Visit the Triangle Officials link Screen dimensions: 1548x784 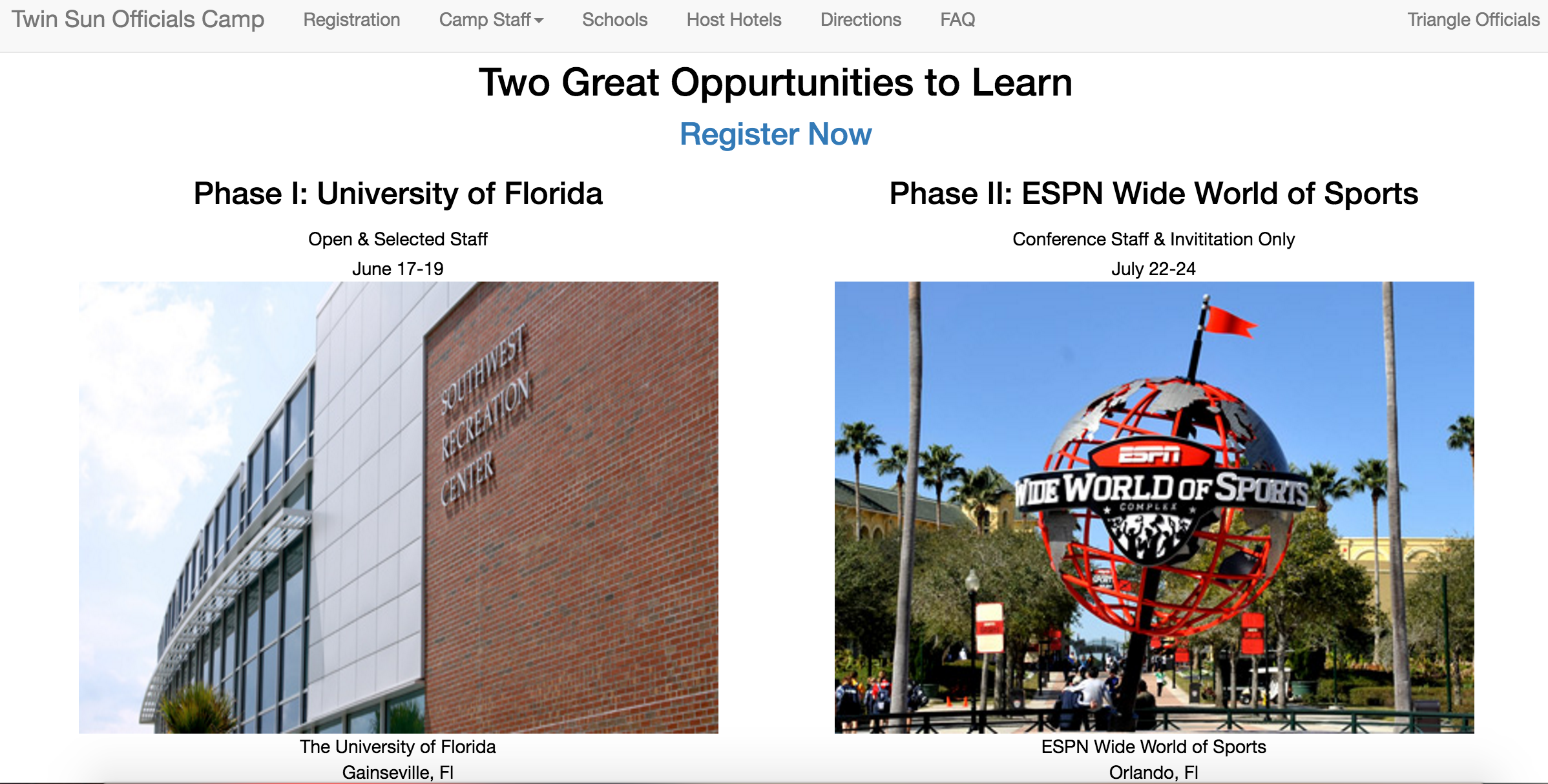(1473, 20)
